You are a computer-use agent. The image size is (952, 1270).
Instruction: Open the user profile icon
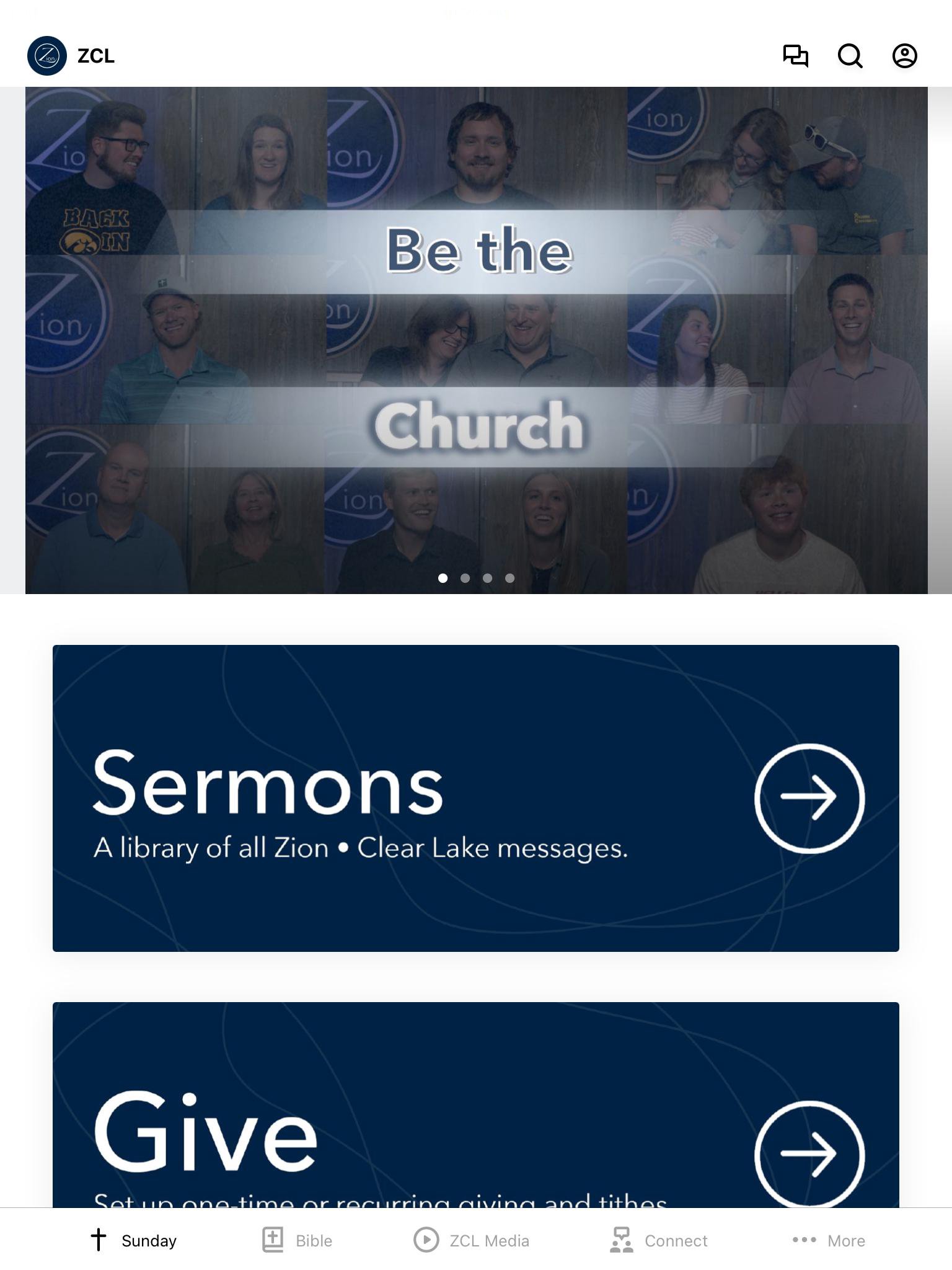(904, 56)
